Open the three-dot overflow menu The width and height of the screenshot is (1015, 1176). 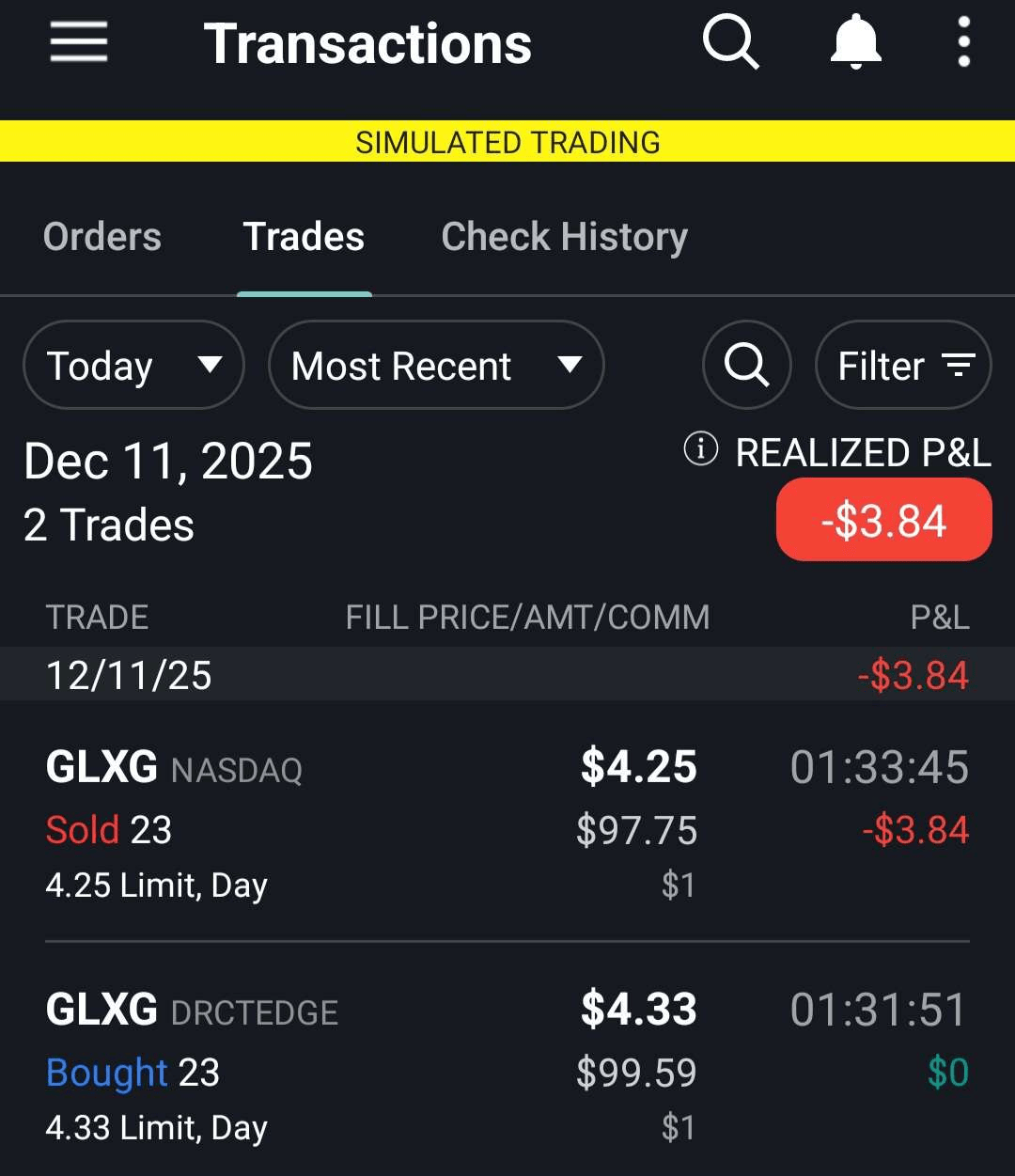click(963, 43)
